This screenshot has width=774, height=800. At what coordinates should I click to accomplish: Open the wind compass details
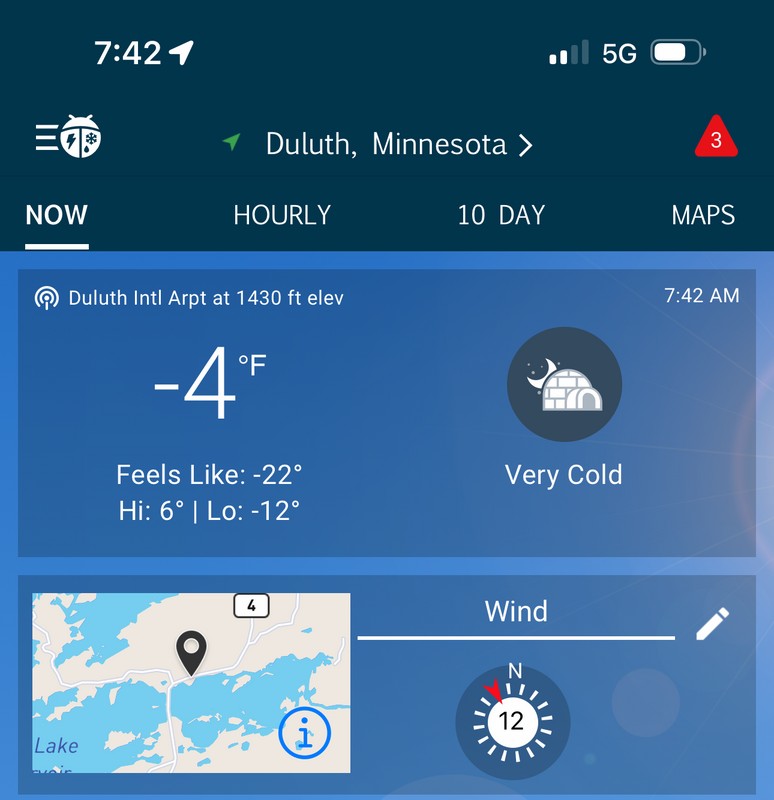tap(512, 721)
